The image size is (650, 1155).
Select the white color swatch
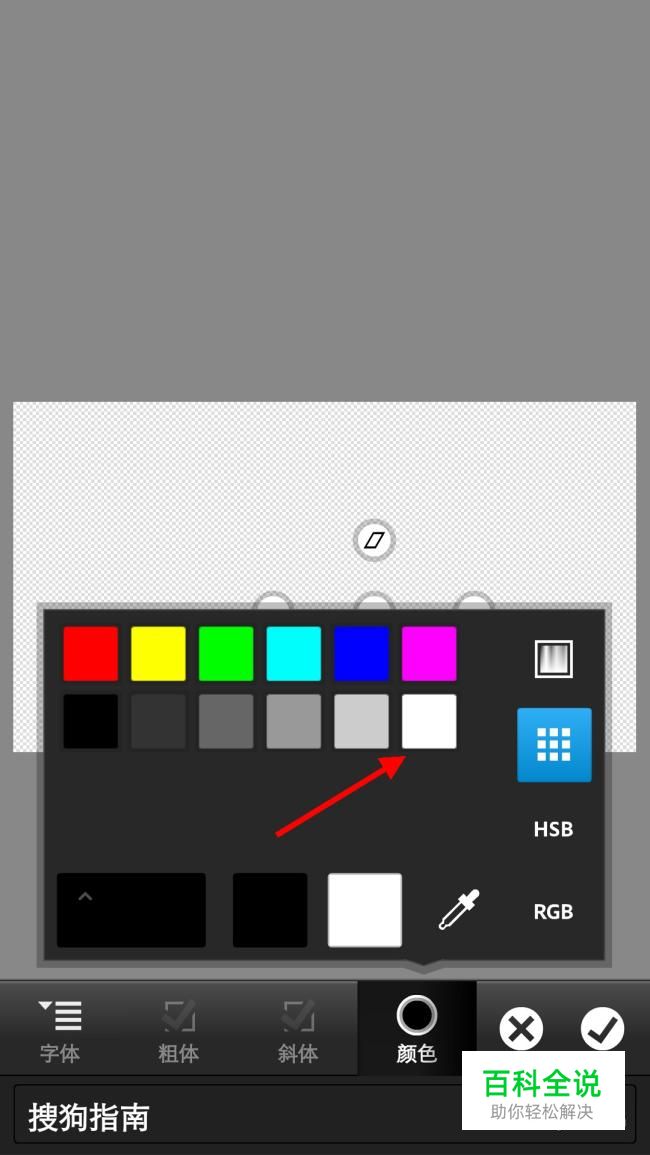[x=429, y=721]
